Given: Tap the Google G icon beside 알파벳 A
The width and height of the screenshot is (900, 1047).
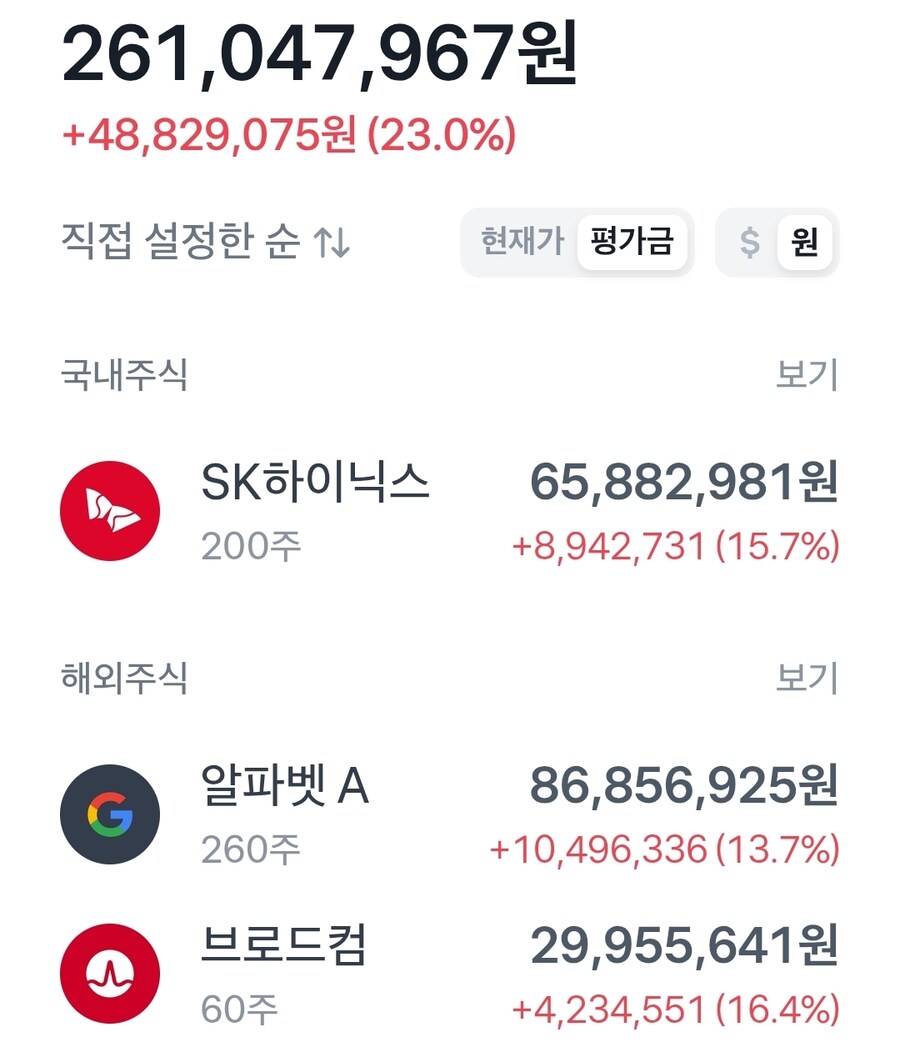Looking at the screenshot, I should tap(110, 812).
